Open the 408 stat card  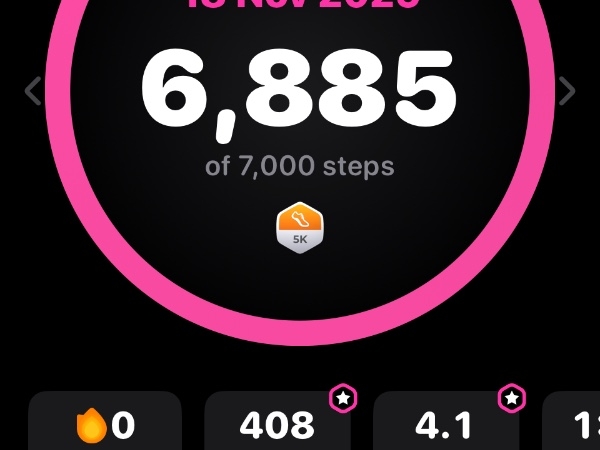(x=277, y=424)
